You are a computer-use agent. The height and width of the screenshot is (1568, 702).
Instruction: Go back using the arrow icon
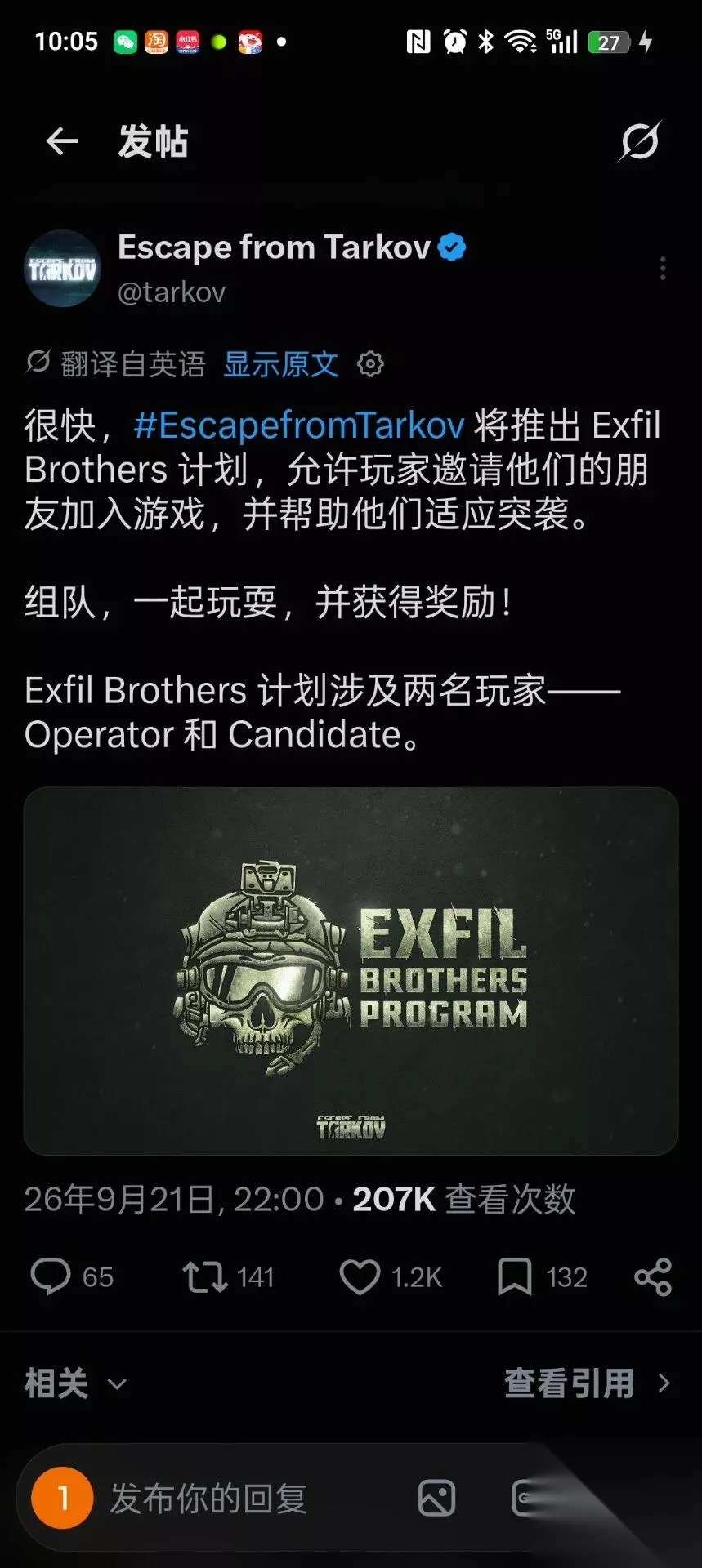click(x=62, y=141)
